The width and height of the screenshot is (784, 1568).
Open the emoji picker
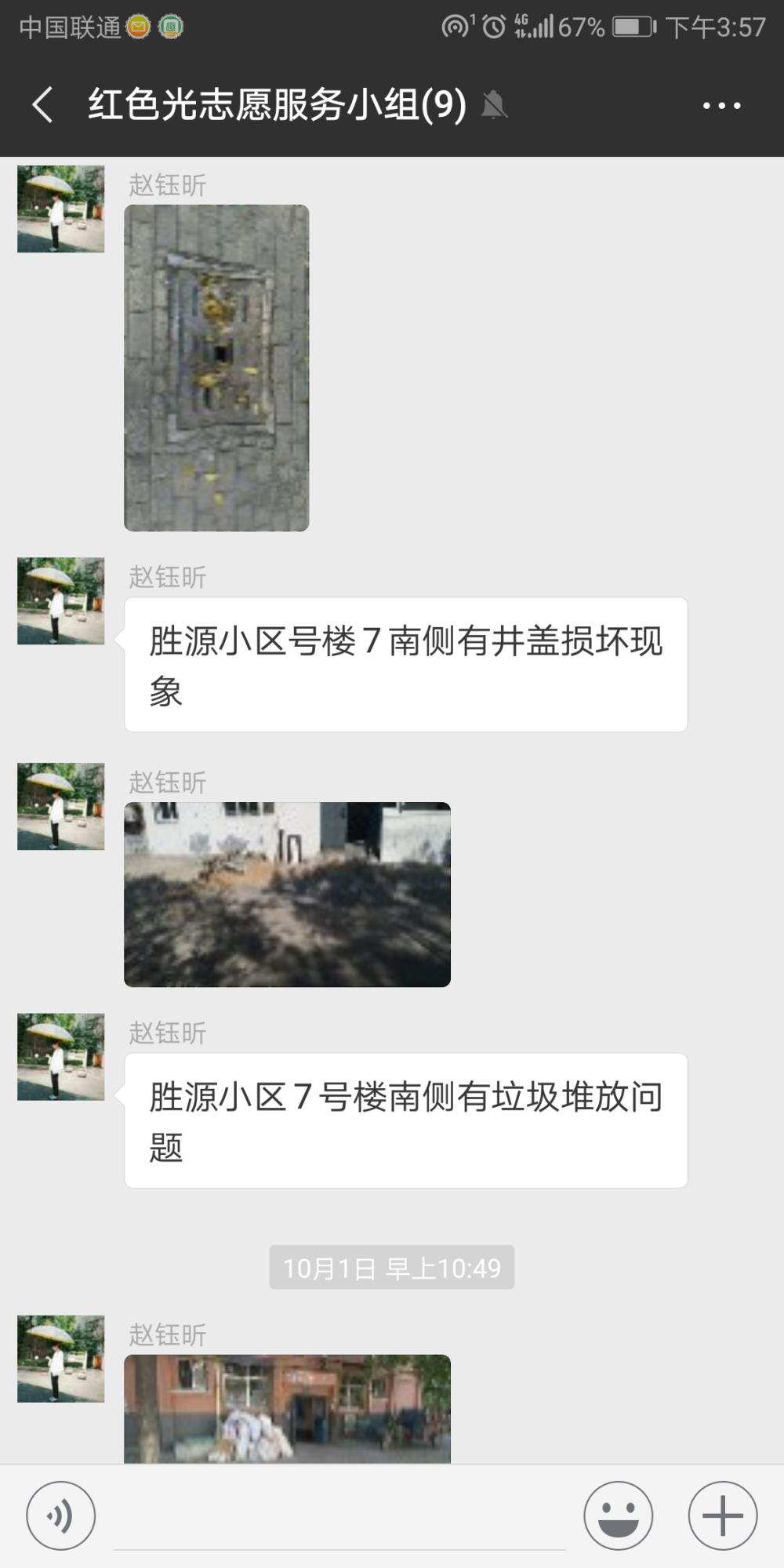point(618,1515)
